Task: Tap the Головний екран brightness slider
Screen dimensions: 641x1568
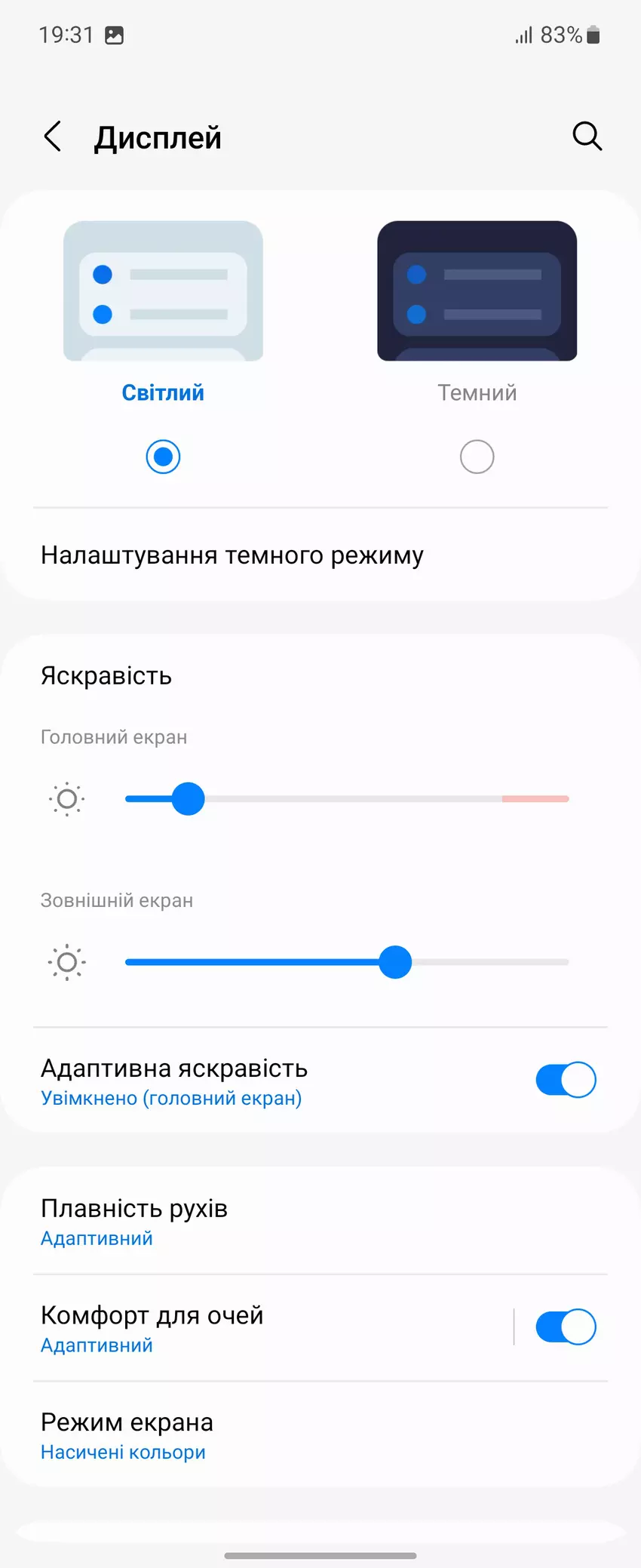Action: click(347, 799)
